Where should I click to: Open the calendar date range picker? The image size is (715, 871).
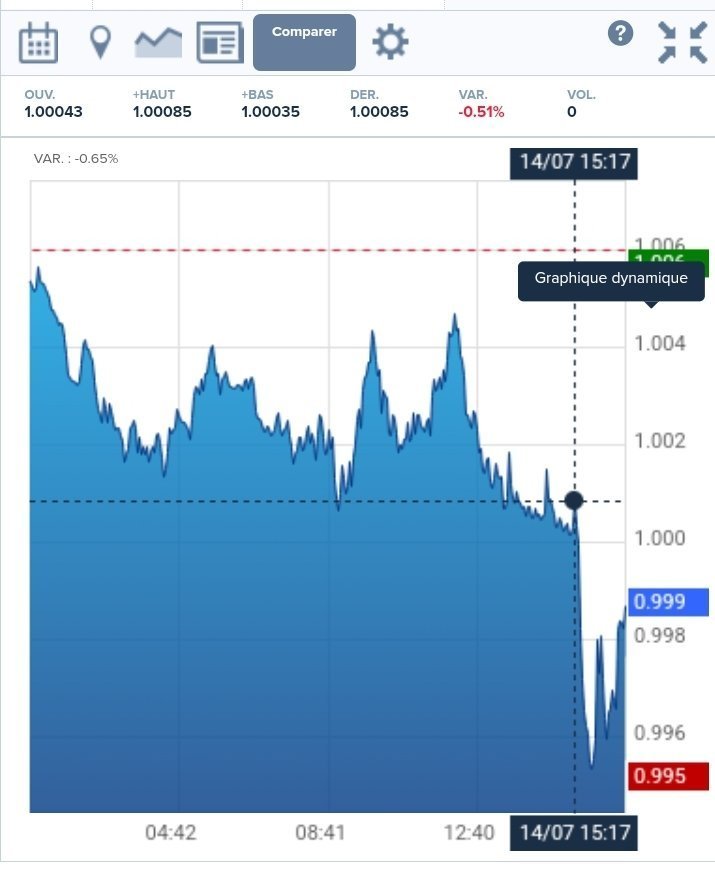(x=39, y=43)
